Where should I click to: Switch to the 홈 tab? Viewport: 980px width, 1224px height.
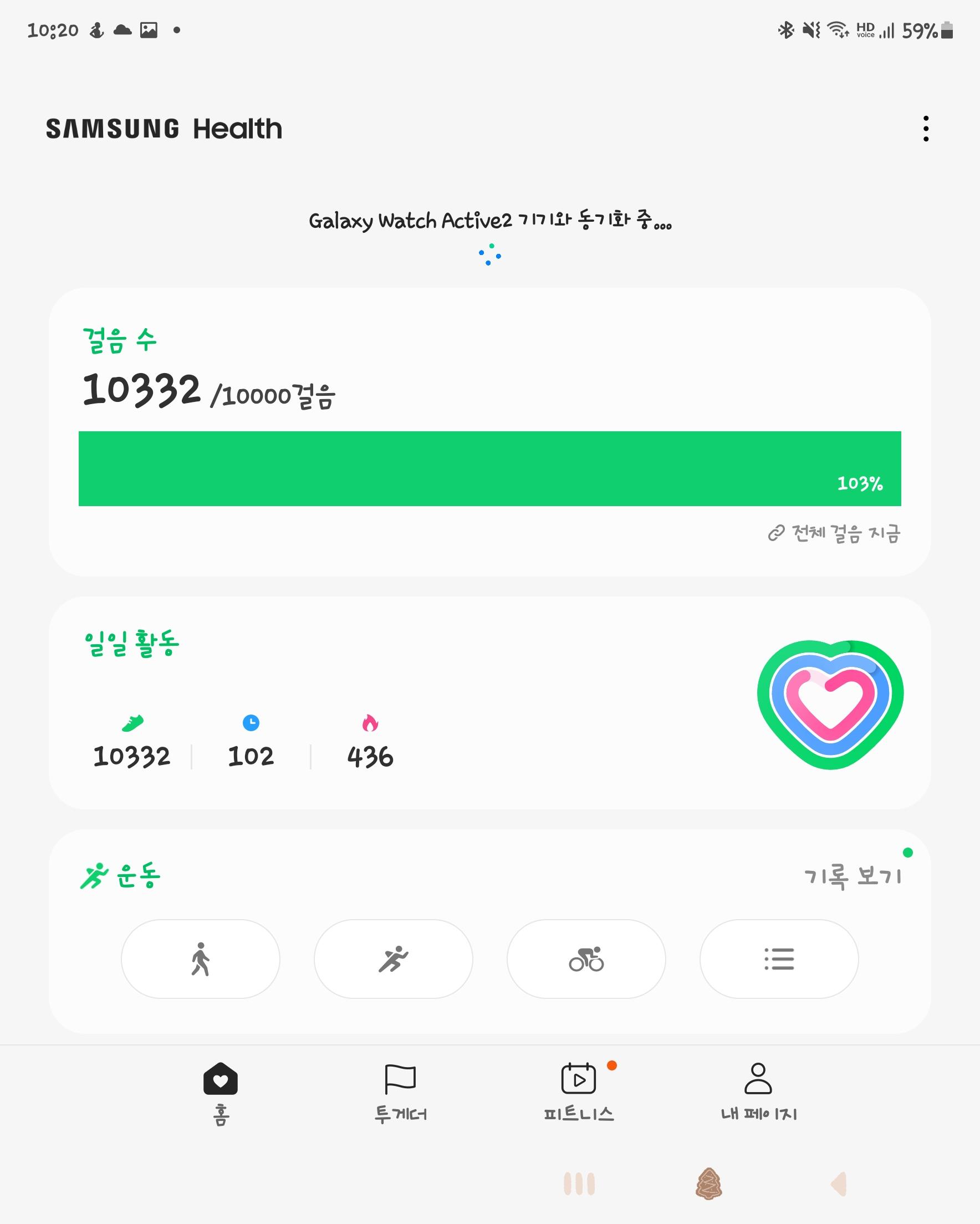click(220, 1093)
